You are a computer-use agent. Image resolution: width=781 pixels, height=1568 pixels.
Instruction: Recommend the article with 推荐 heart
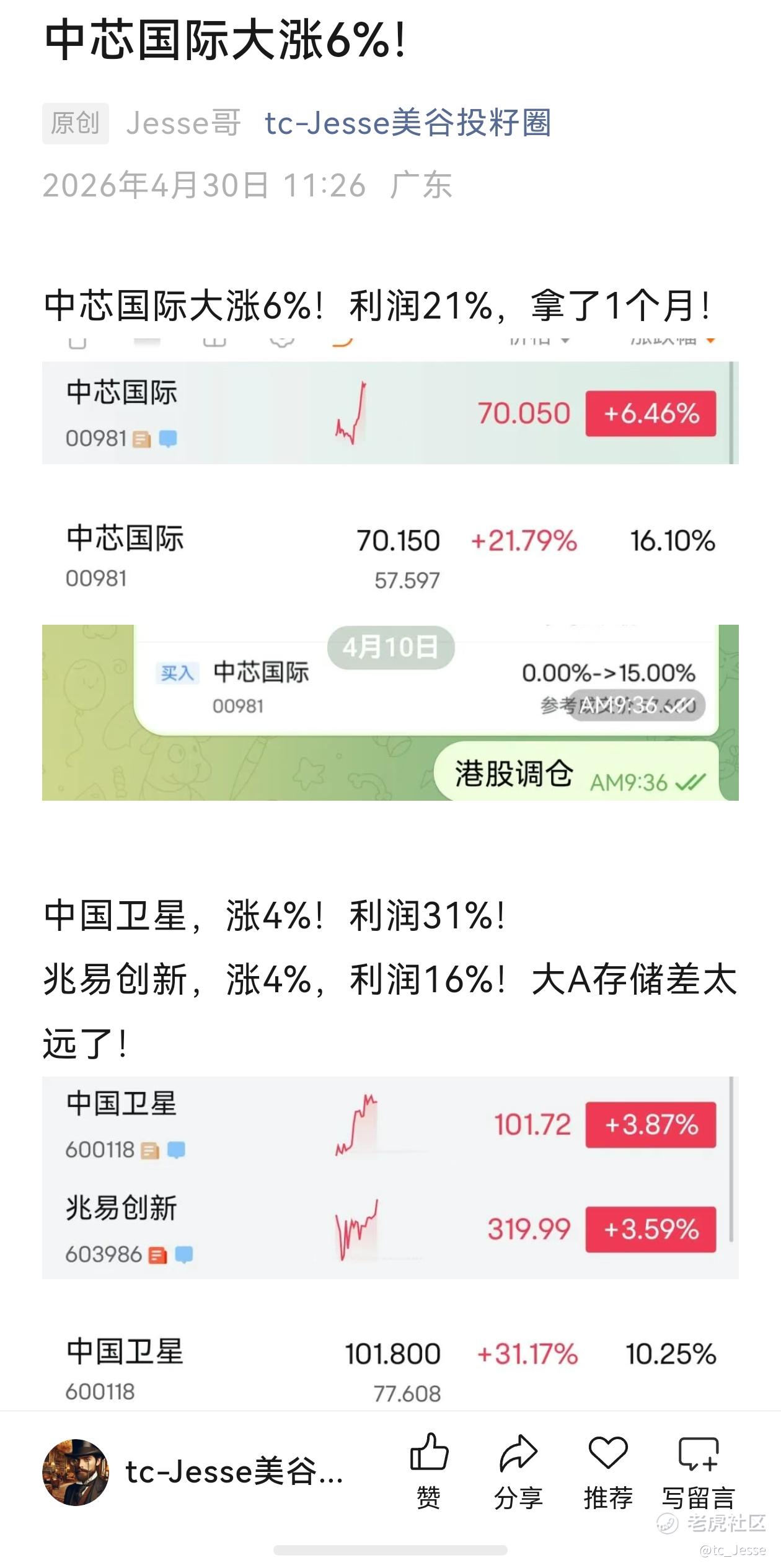pos(608,1471)
